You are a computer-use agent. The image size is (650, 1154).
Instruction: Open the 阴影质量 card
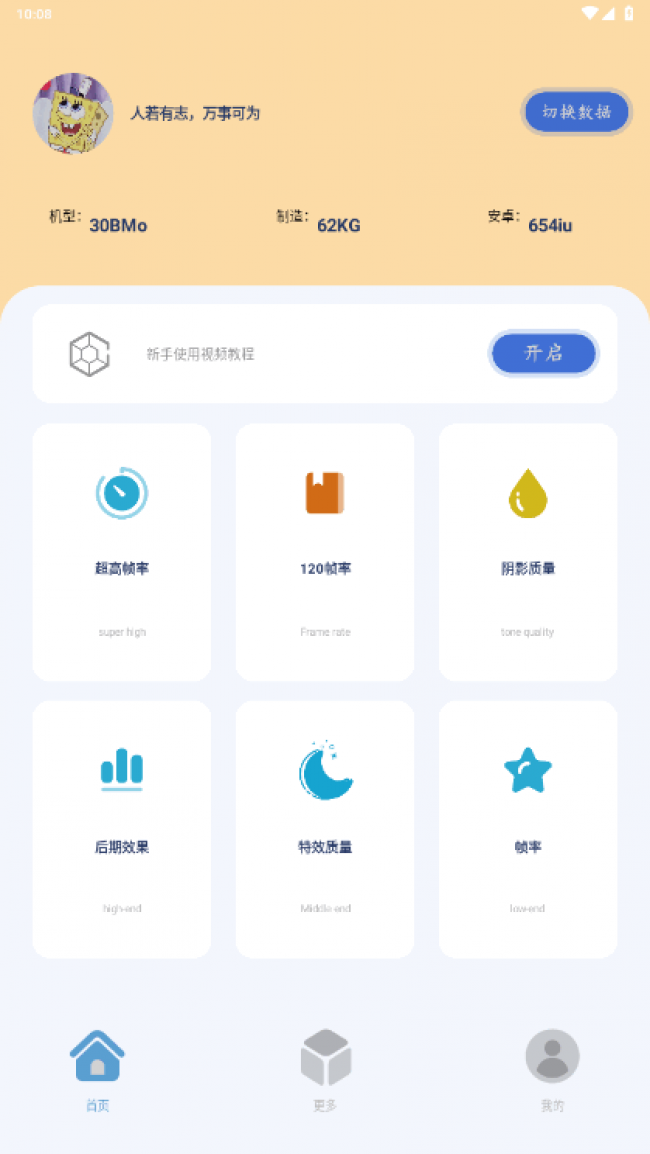tap(528, 552)
